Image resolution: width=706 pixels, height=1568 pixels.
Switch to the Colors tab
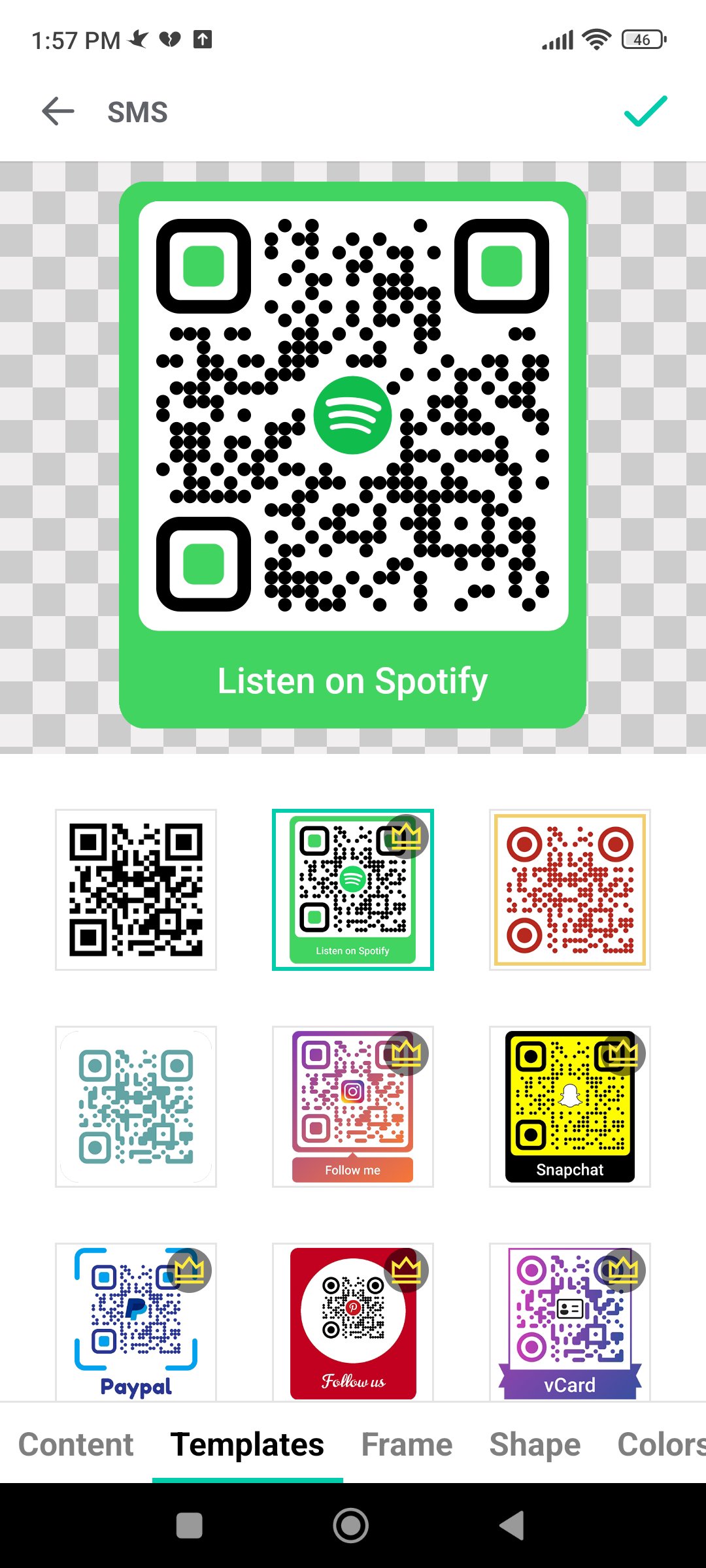660,1444
